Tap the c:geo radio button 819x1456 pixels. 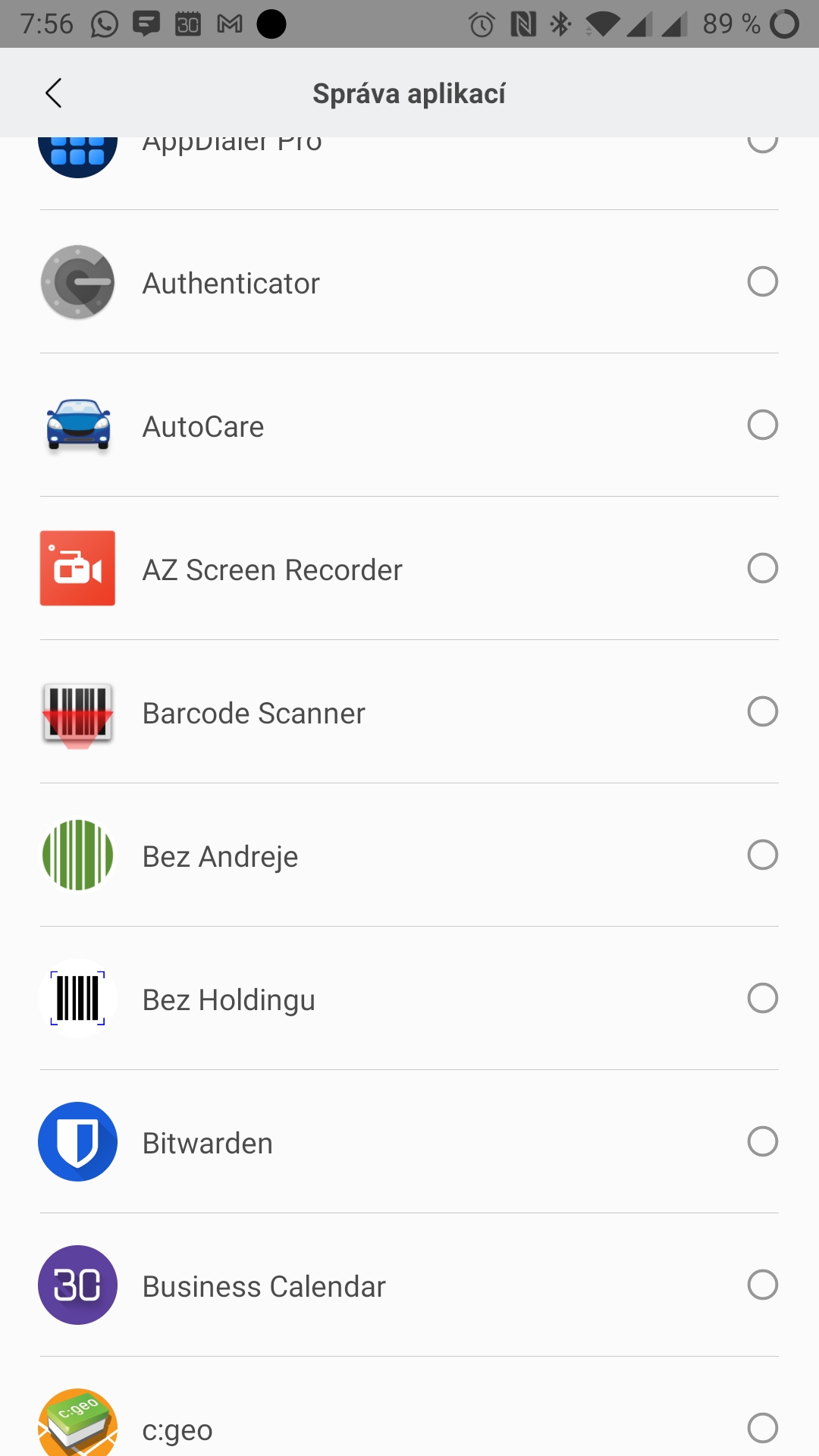[x=762, y=1428]
